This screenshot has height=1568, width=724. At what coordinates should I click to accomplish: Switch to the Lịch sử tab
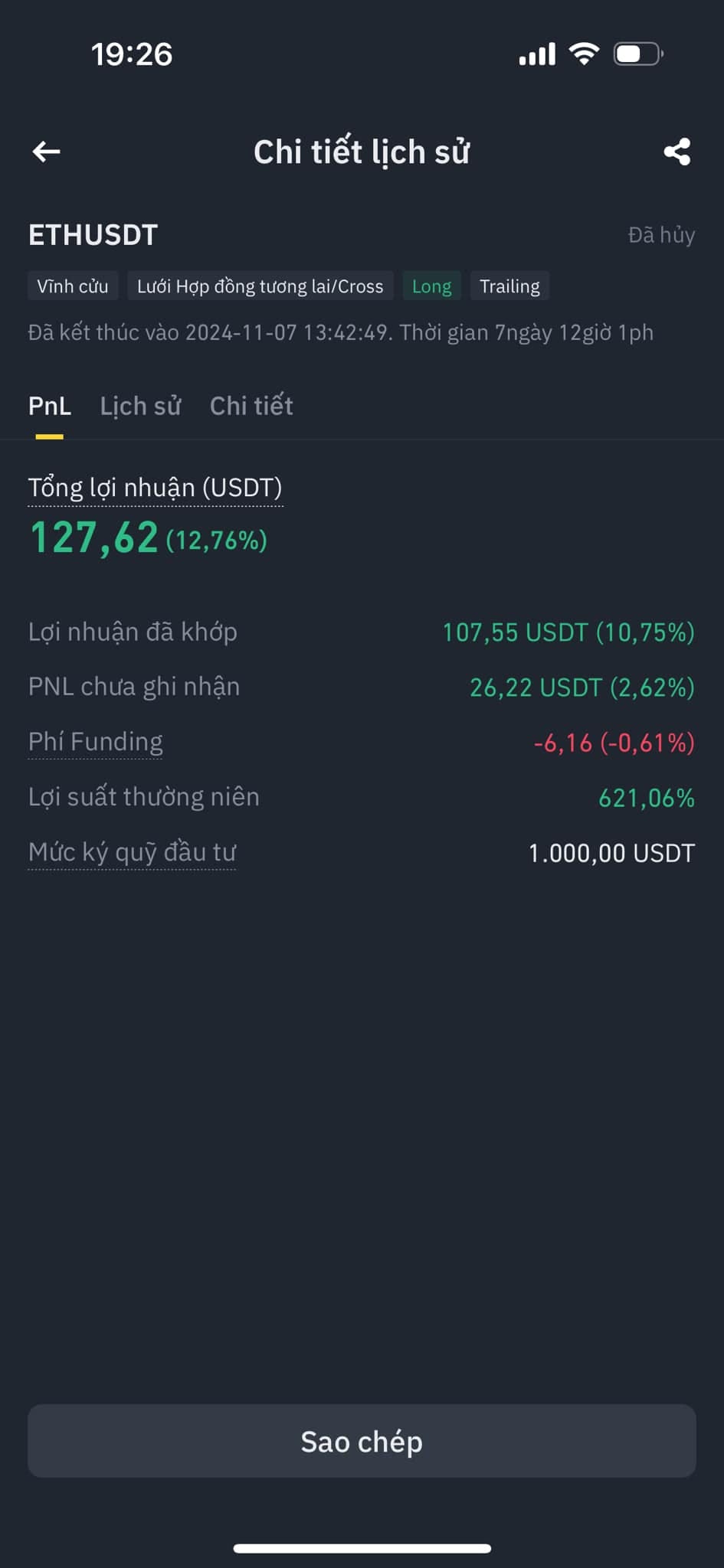pos(140,406)
